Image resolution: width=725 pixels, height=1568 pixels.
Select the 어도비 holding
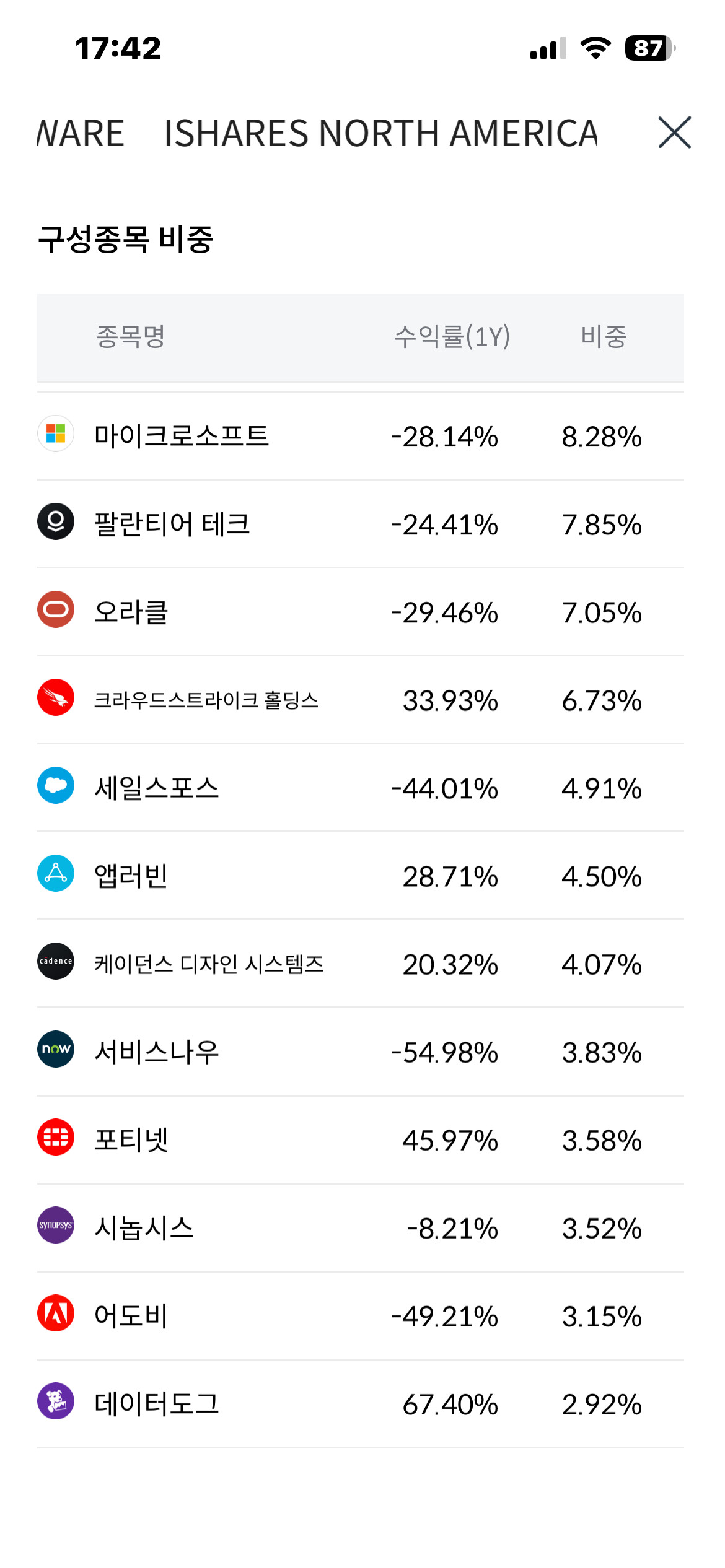[361, 1315]
